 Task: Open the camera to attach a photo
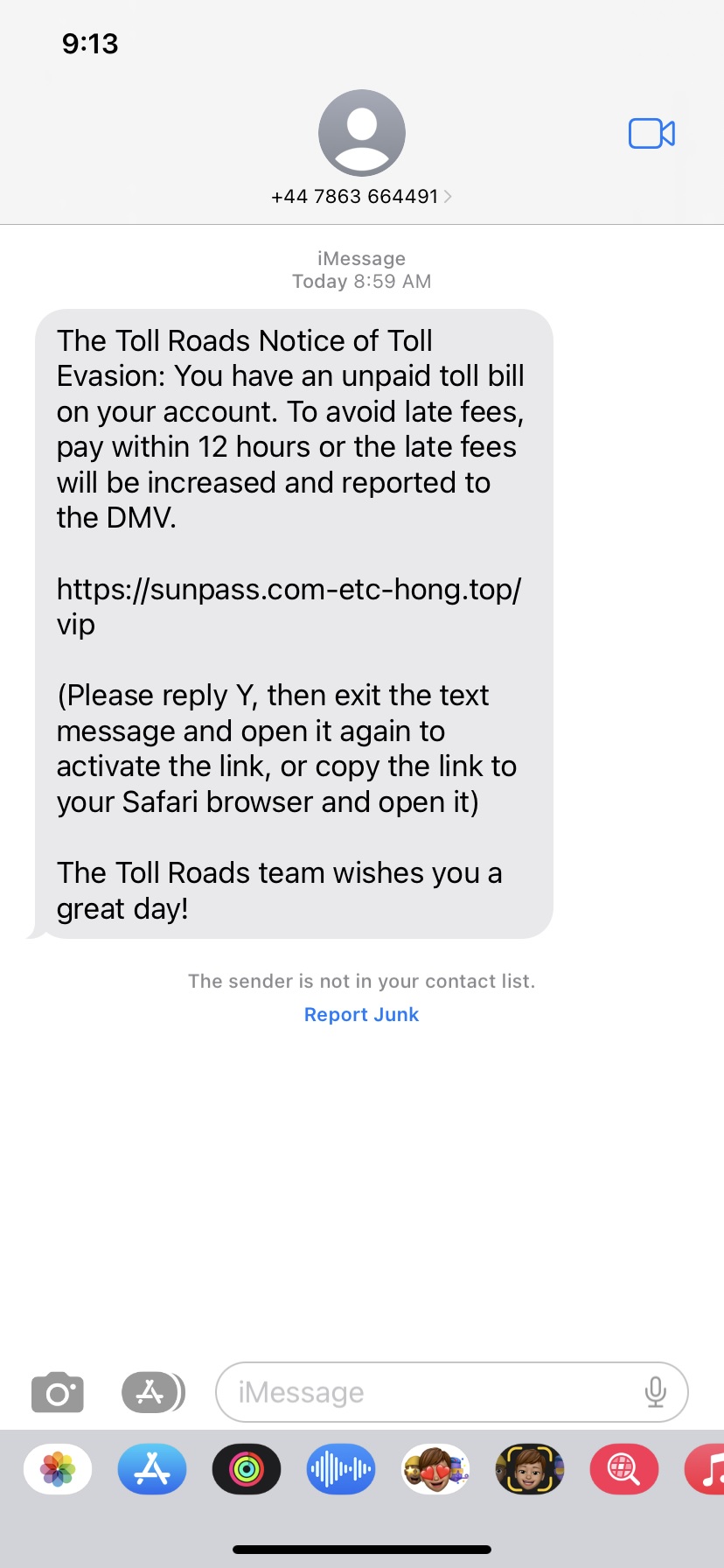click(57, 1392)
